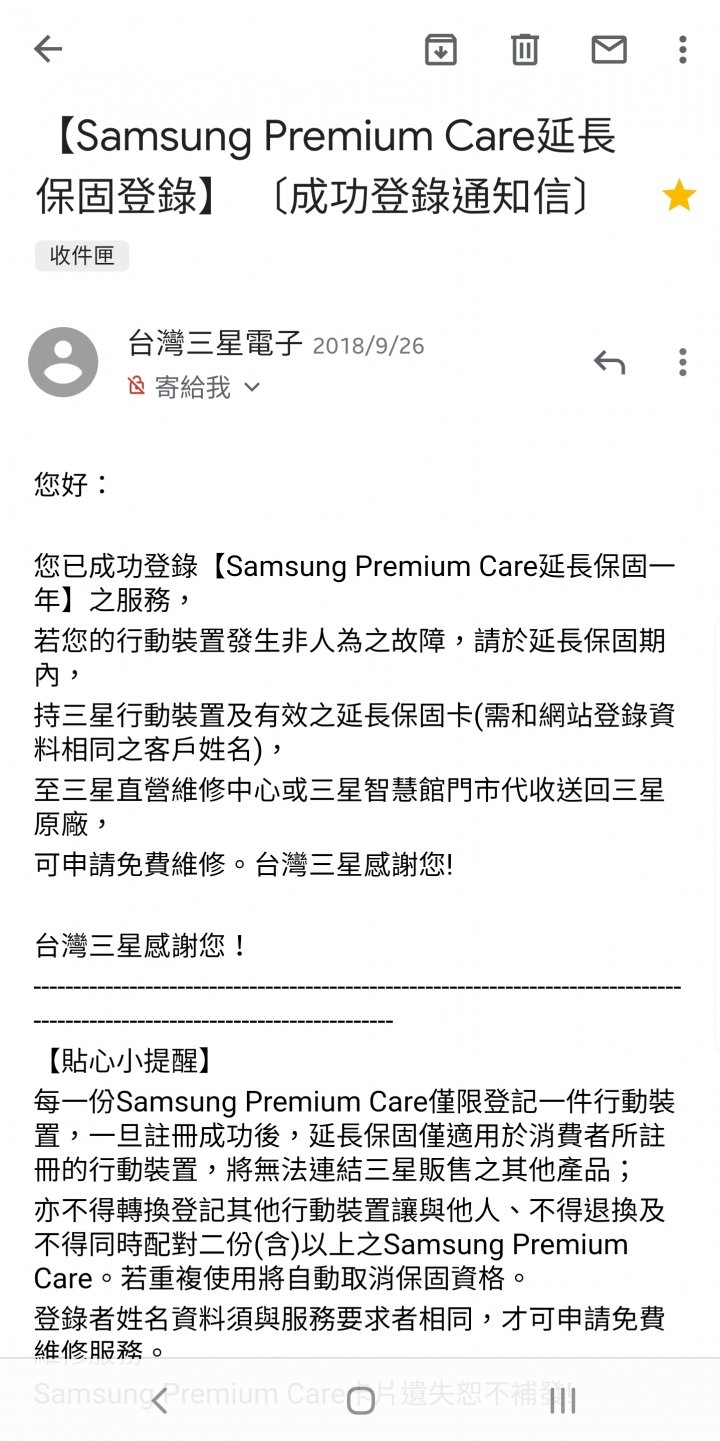Archive this email
The height and width of the screenshot is (1441, 720).
point(441,49)
